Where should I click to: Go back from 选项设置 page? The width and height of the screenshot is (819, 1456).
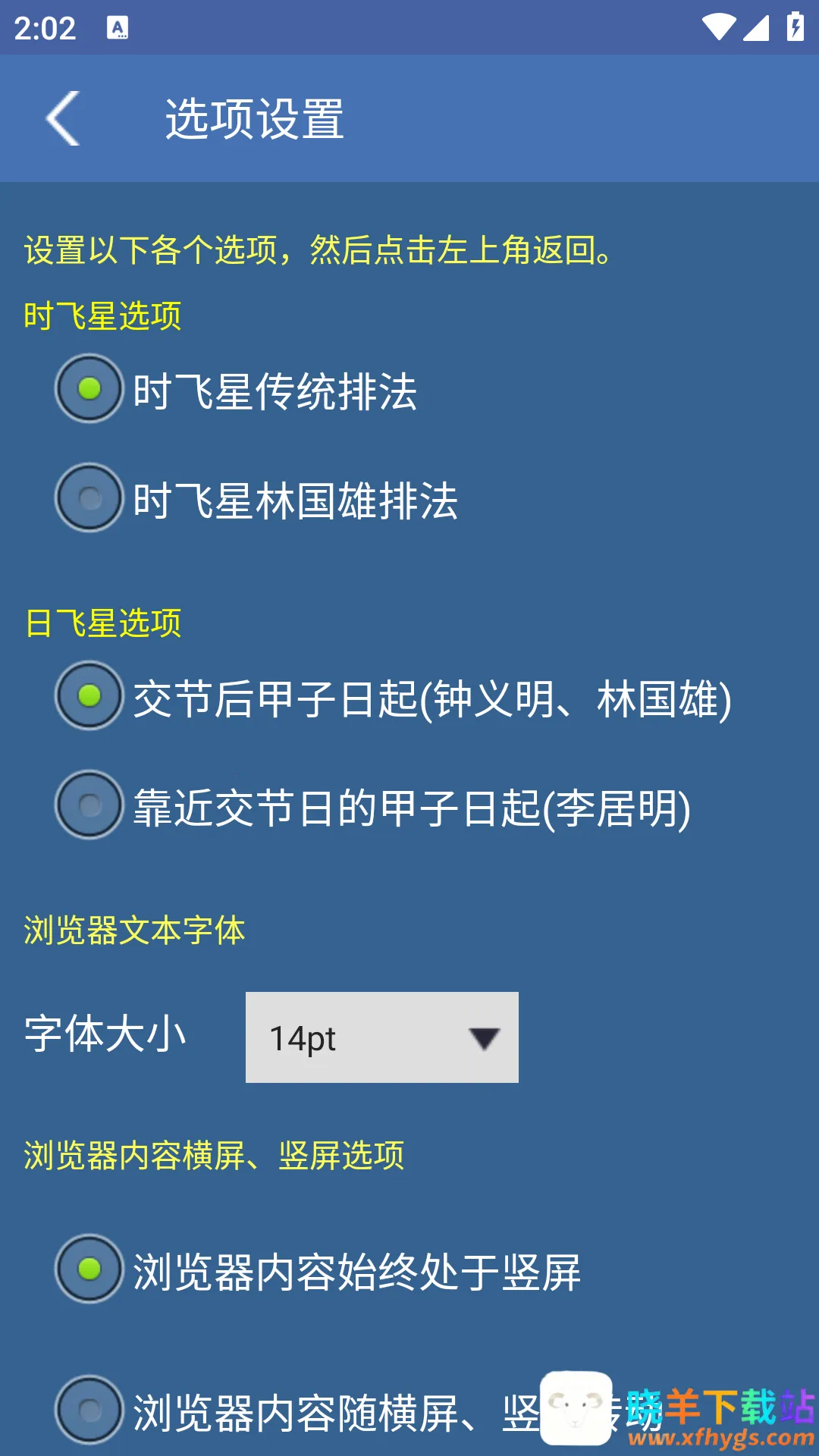tap(64, 118)
